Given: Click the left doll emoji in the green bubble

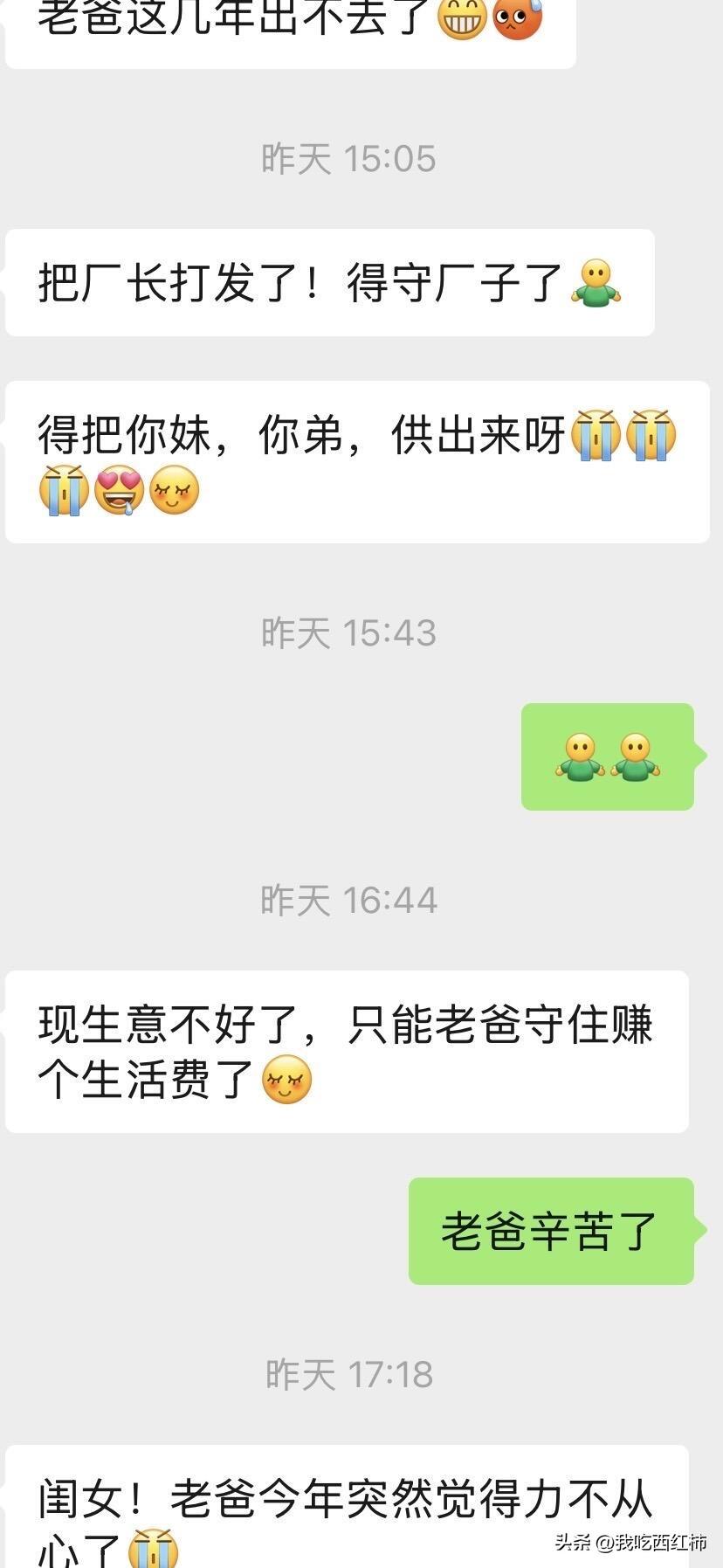Looking at the screenshot, I should pos(580,758).
